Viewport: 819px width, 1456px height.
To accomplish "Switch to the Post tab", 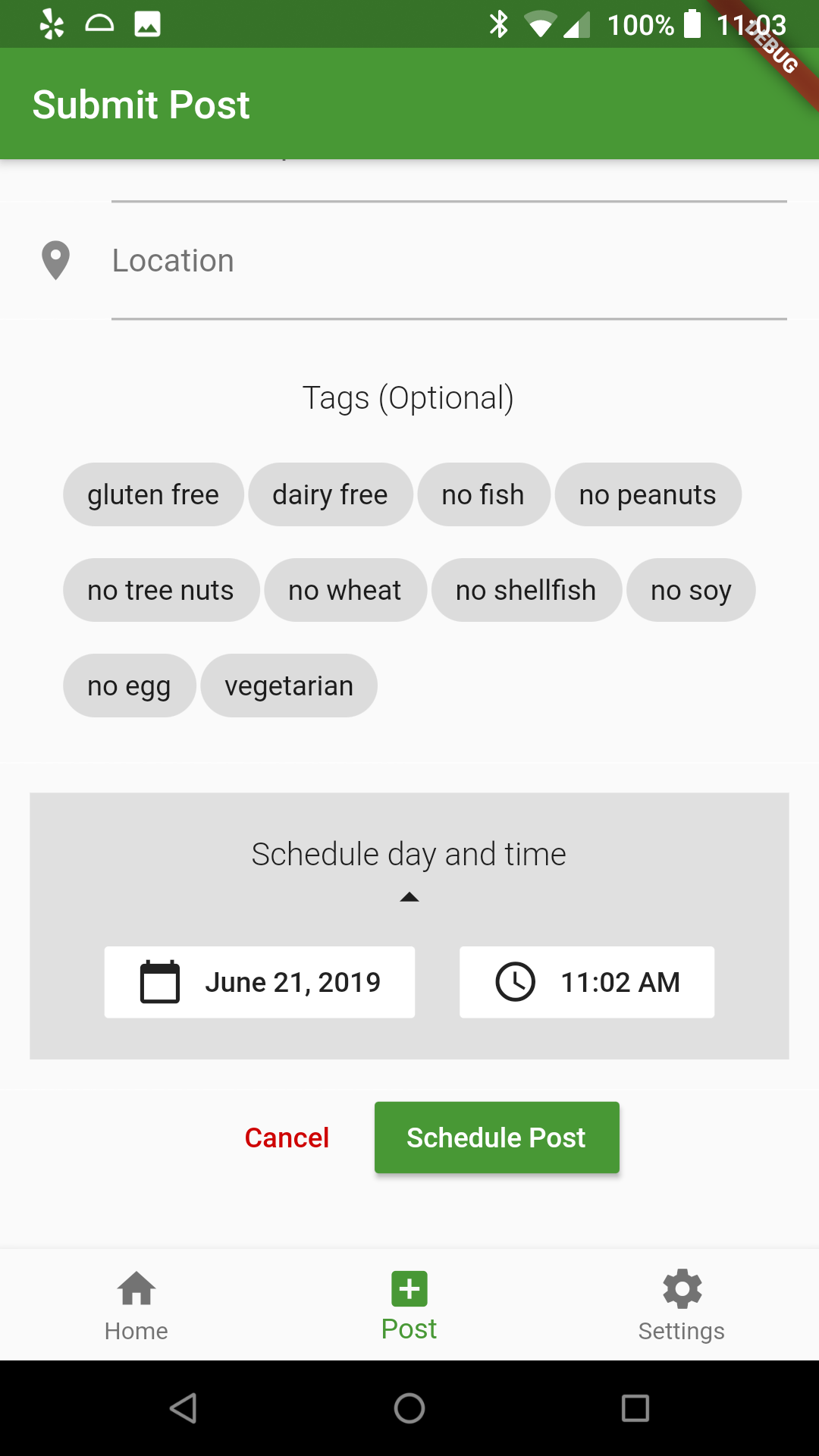I will pyautogui.click(x=409, y=1306).
